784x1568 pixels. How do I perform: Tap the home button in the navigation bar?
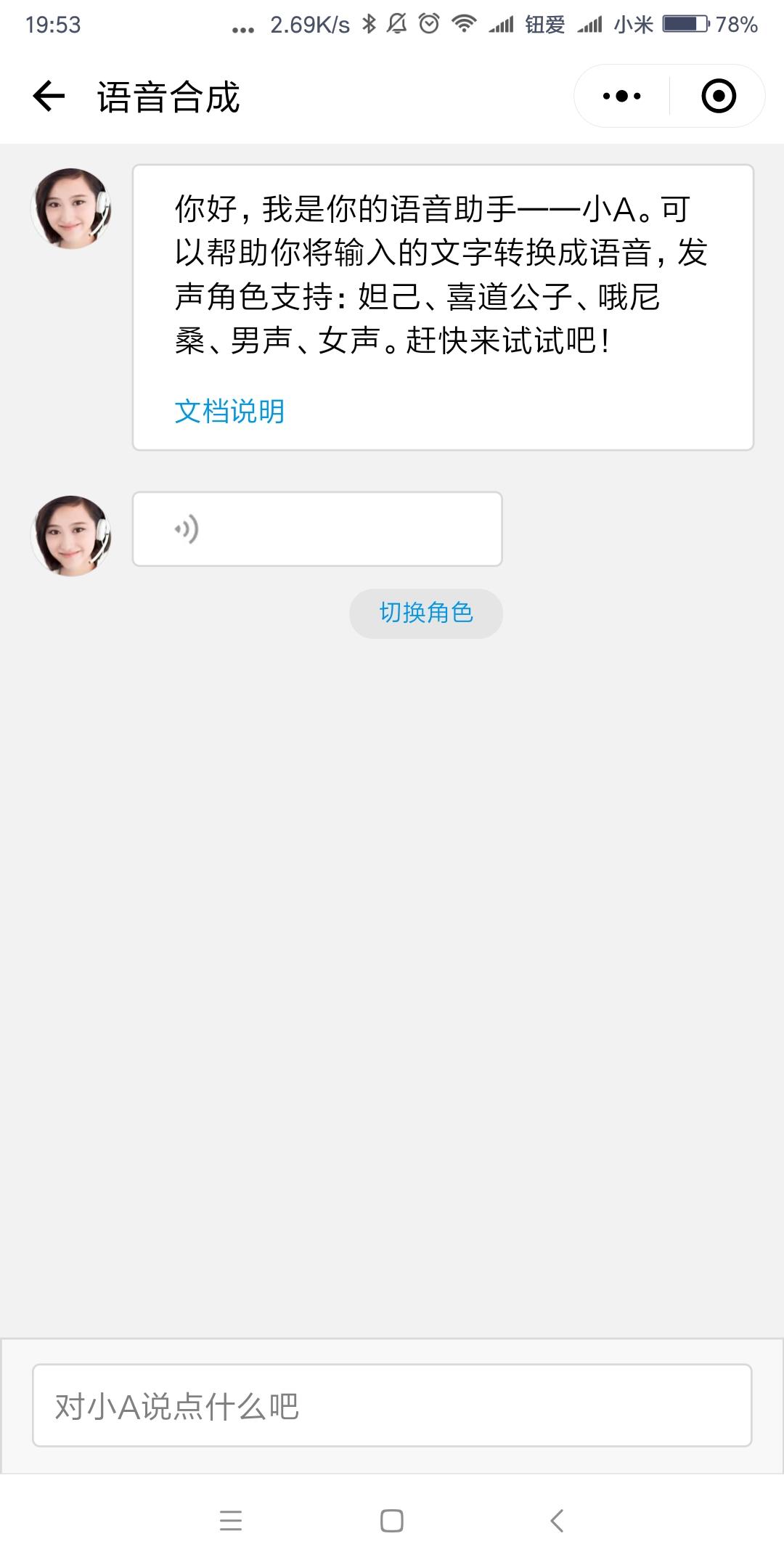(392, 1522)
